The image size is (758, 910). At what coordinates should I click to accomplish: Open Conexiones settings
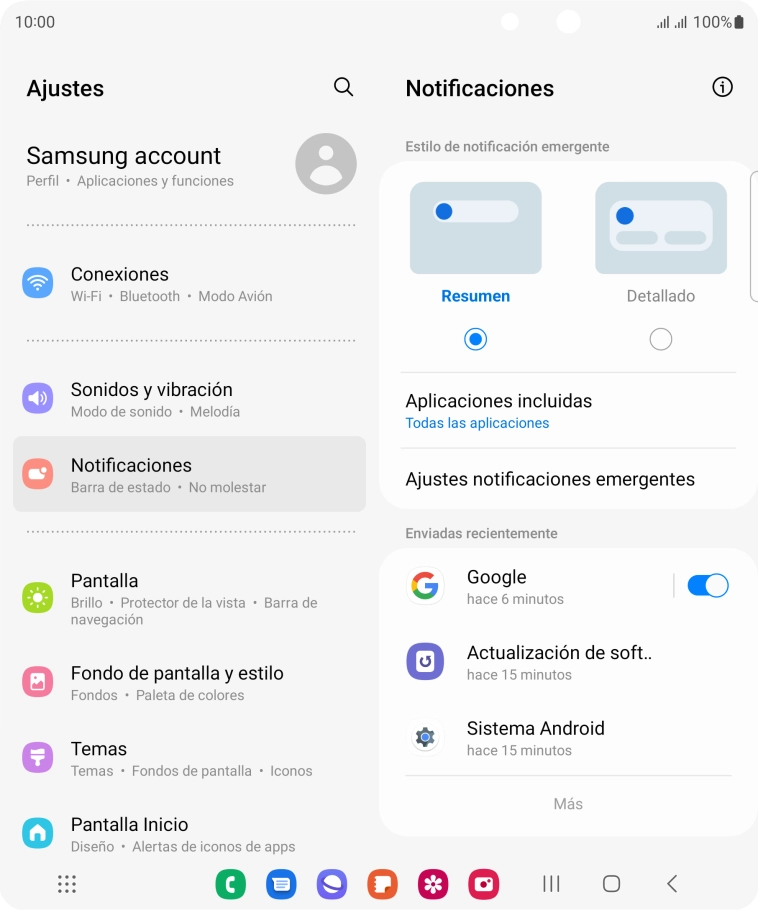pyautogui.click(x=190, y=284)
